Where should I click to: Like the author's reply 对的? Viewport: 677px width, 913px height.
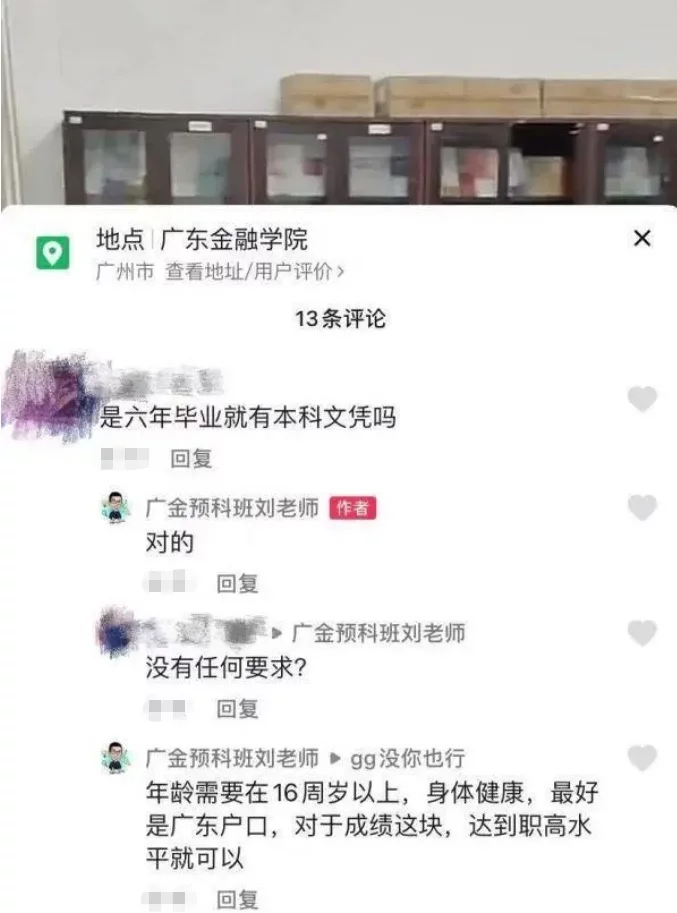pos(642,508)
